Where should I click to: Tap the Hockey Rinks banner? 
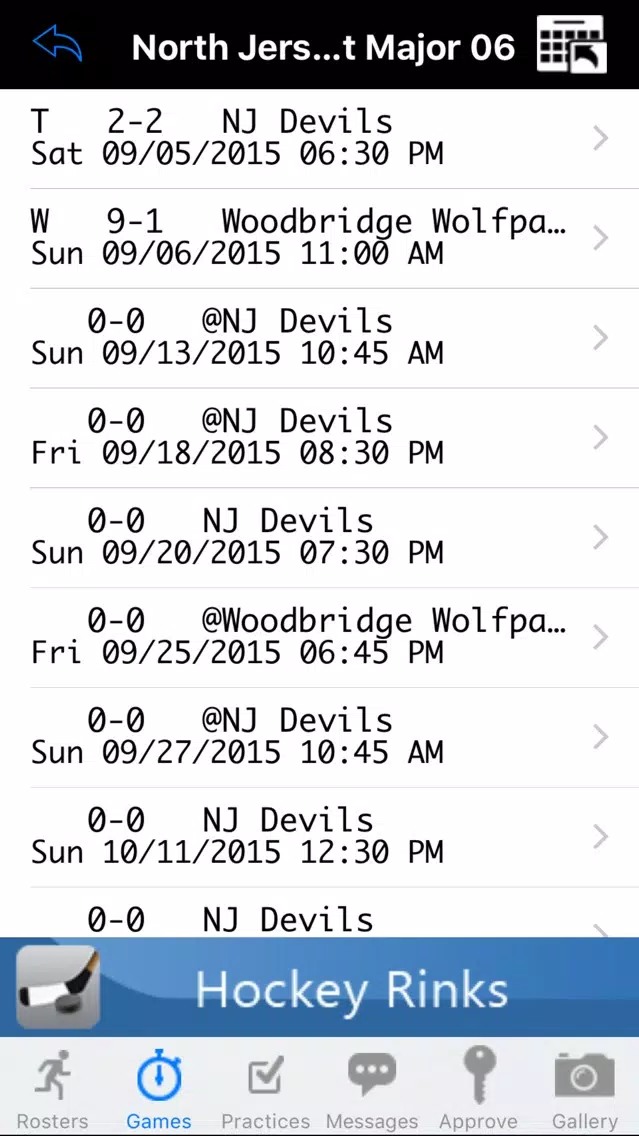click(320, 987)
